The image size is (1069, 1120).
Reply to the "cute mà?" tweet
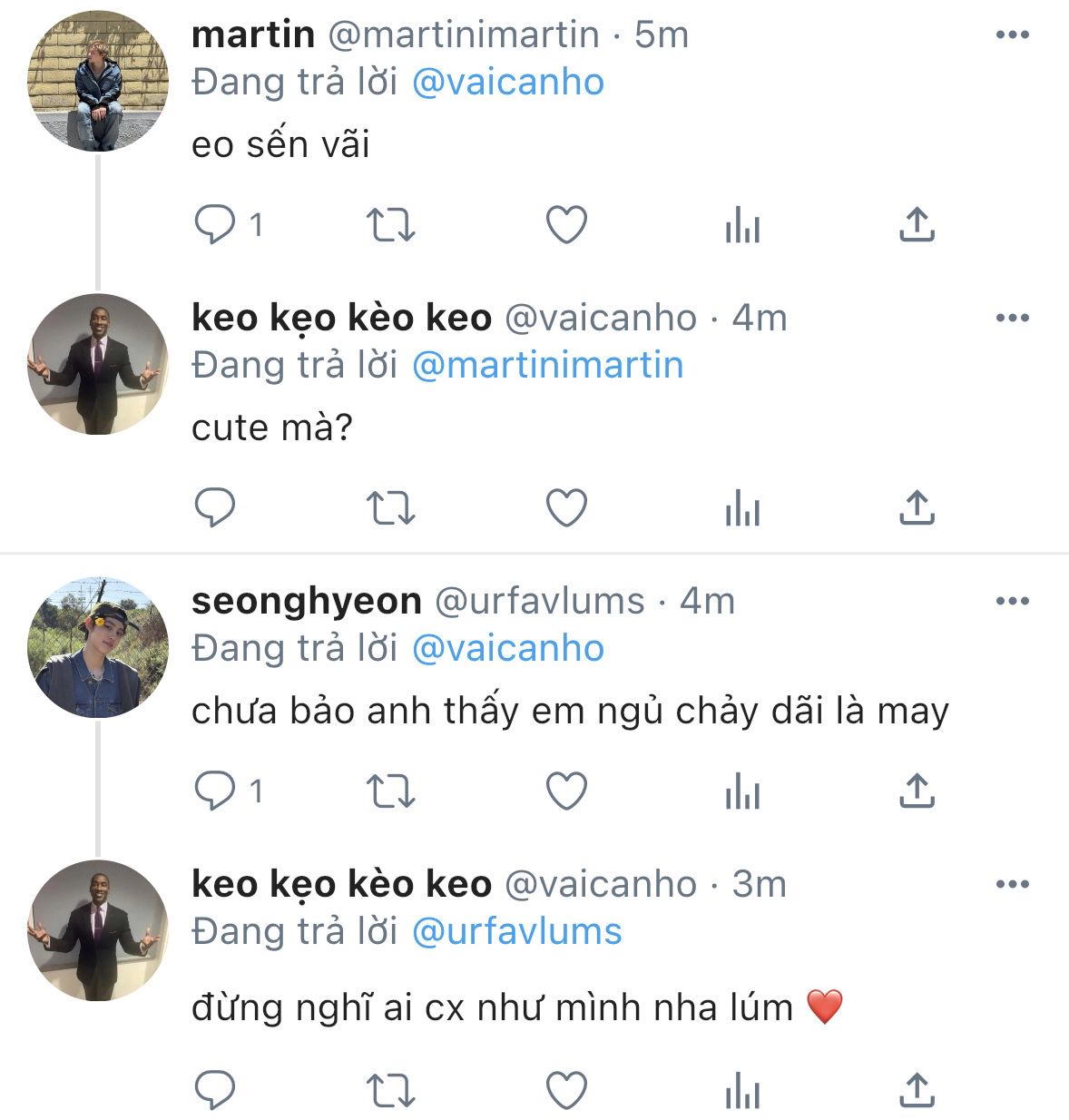coord(216,507)
